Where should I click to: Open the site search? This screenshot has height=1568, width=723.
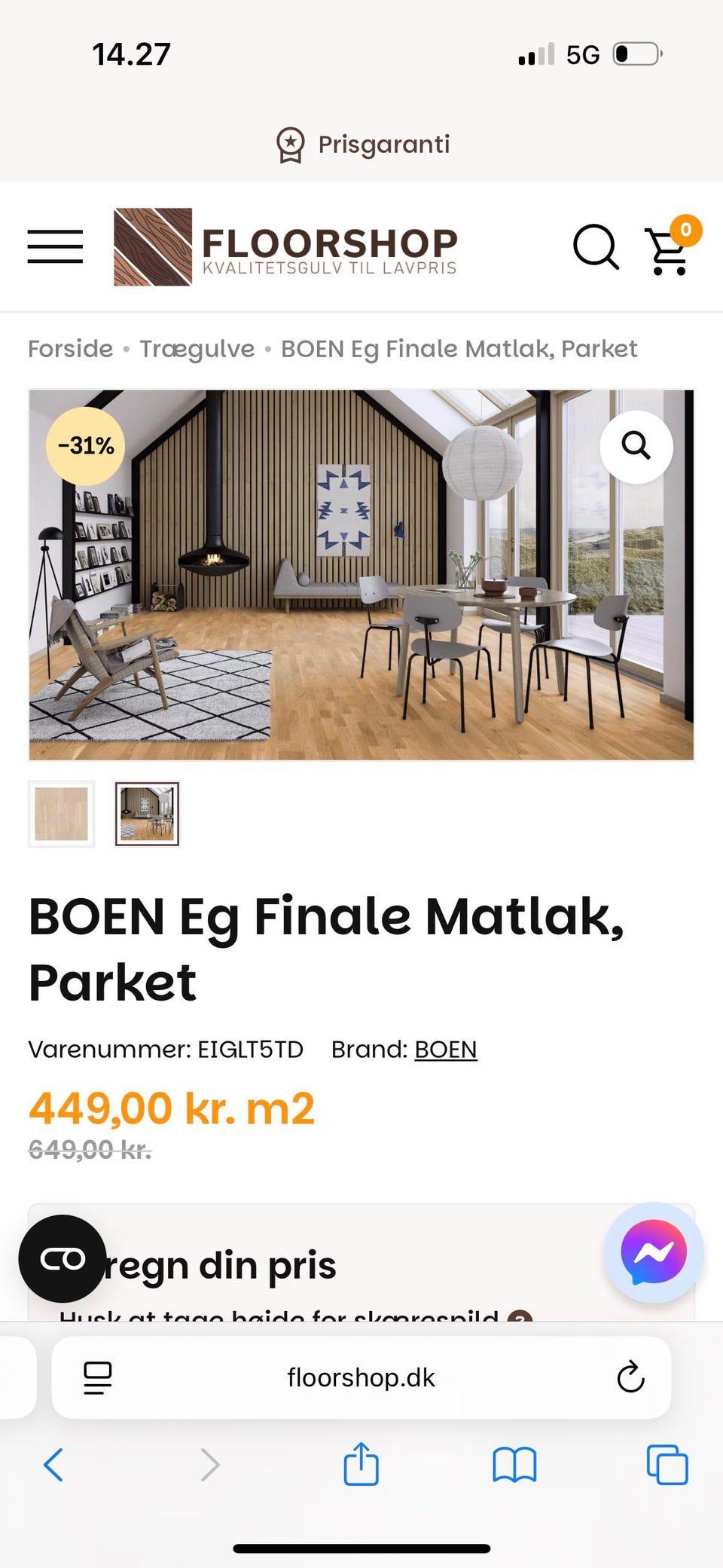point(596,247)
